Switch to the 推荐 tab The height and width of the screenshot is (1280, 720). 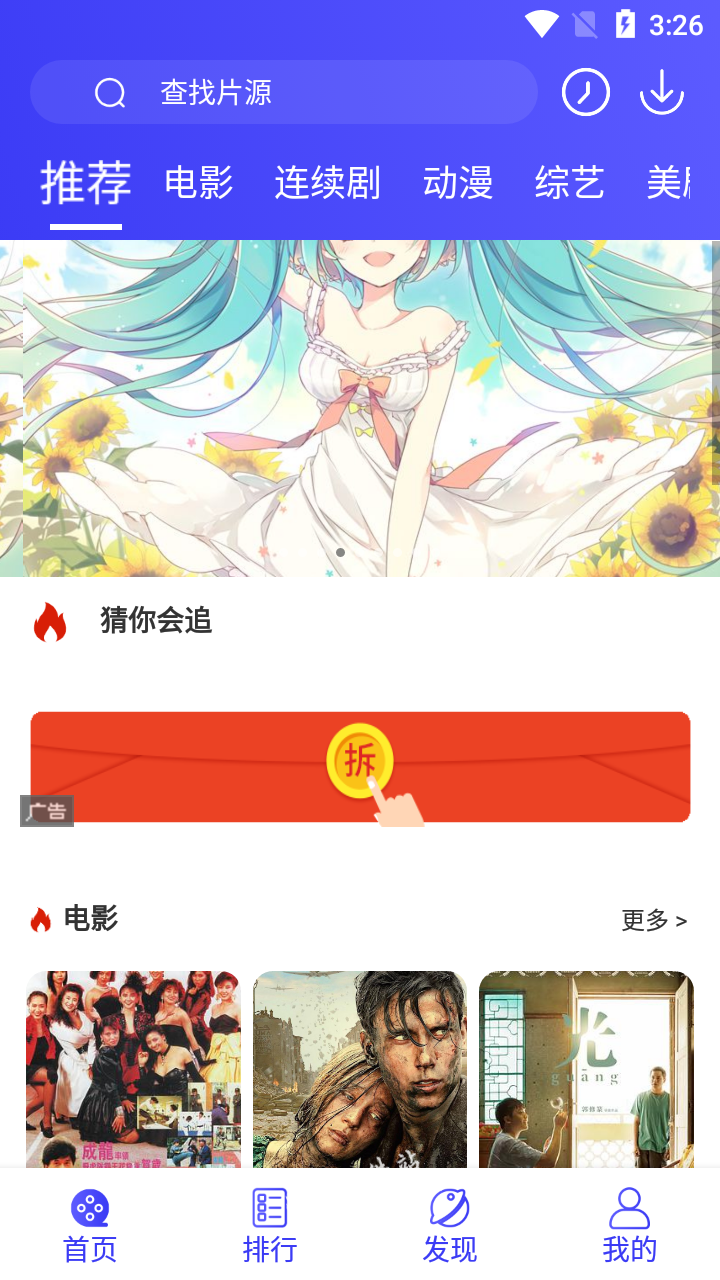tap(86, 184)
